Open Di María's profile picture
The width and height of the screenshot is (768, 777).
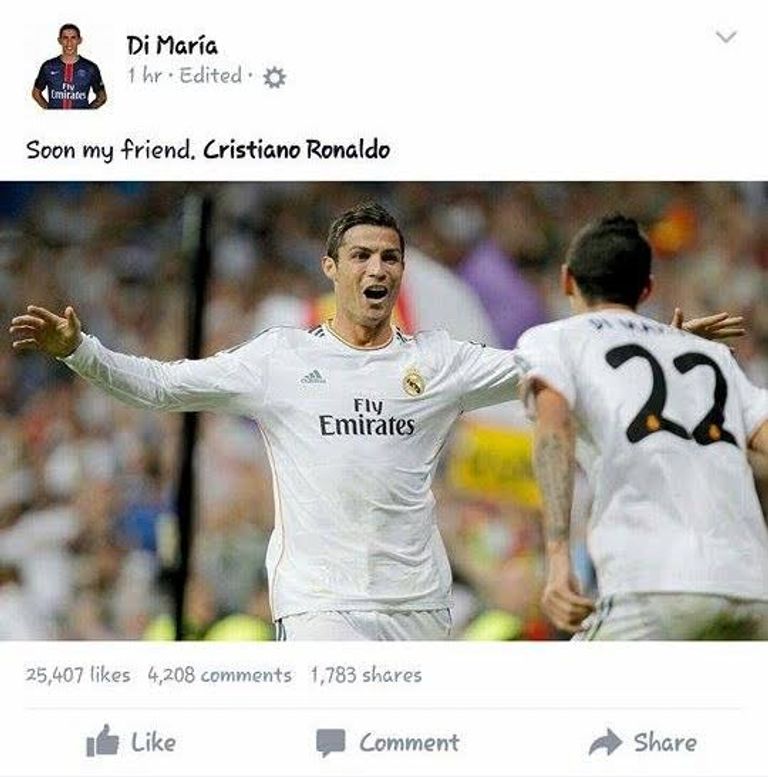click(x=69, y=66)
